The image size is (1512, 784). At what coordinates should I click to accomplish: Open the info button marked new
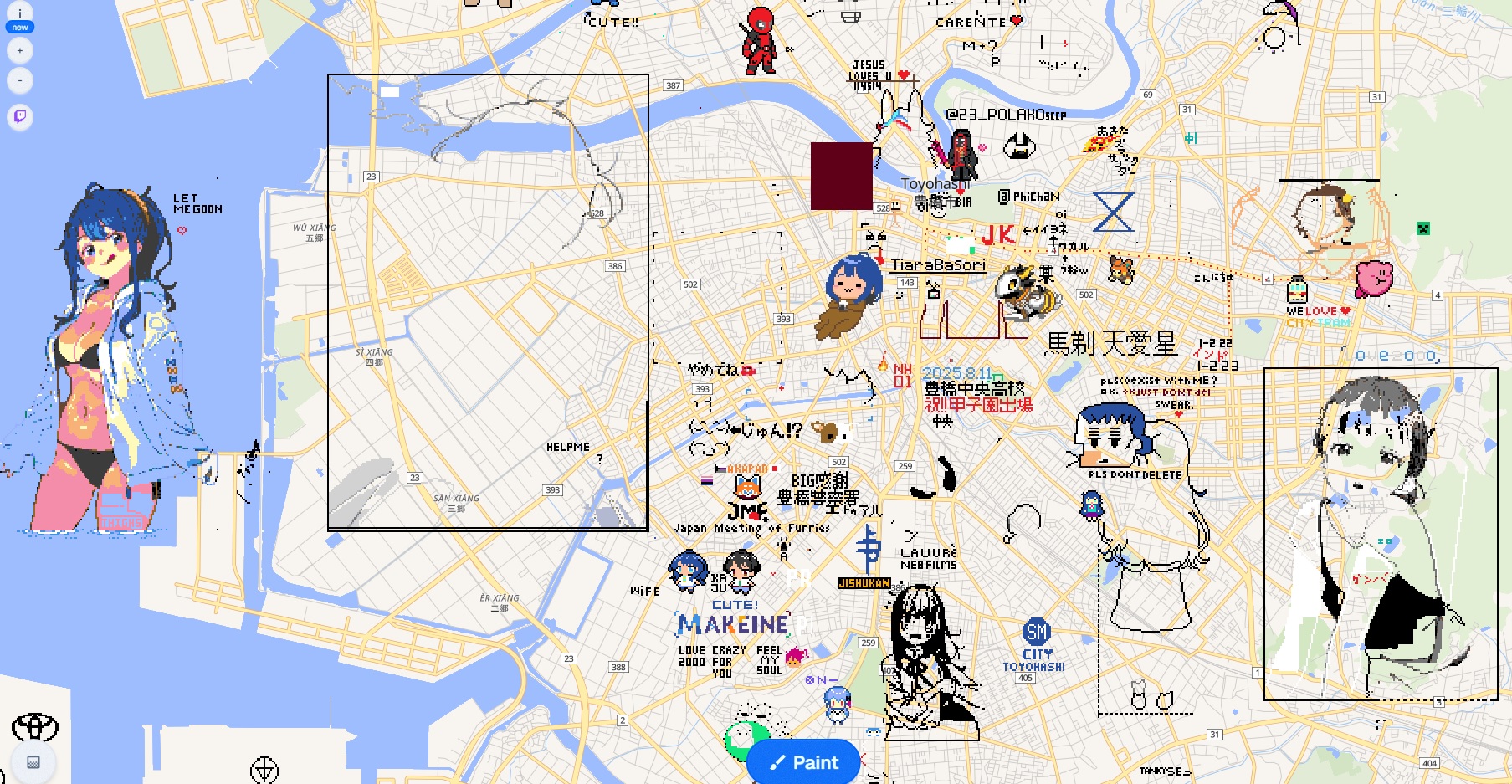click(x=20, y=17)
